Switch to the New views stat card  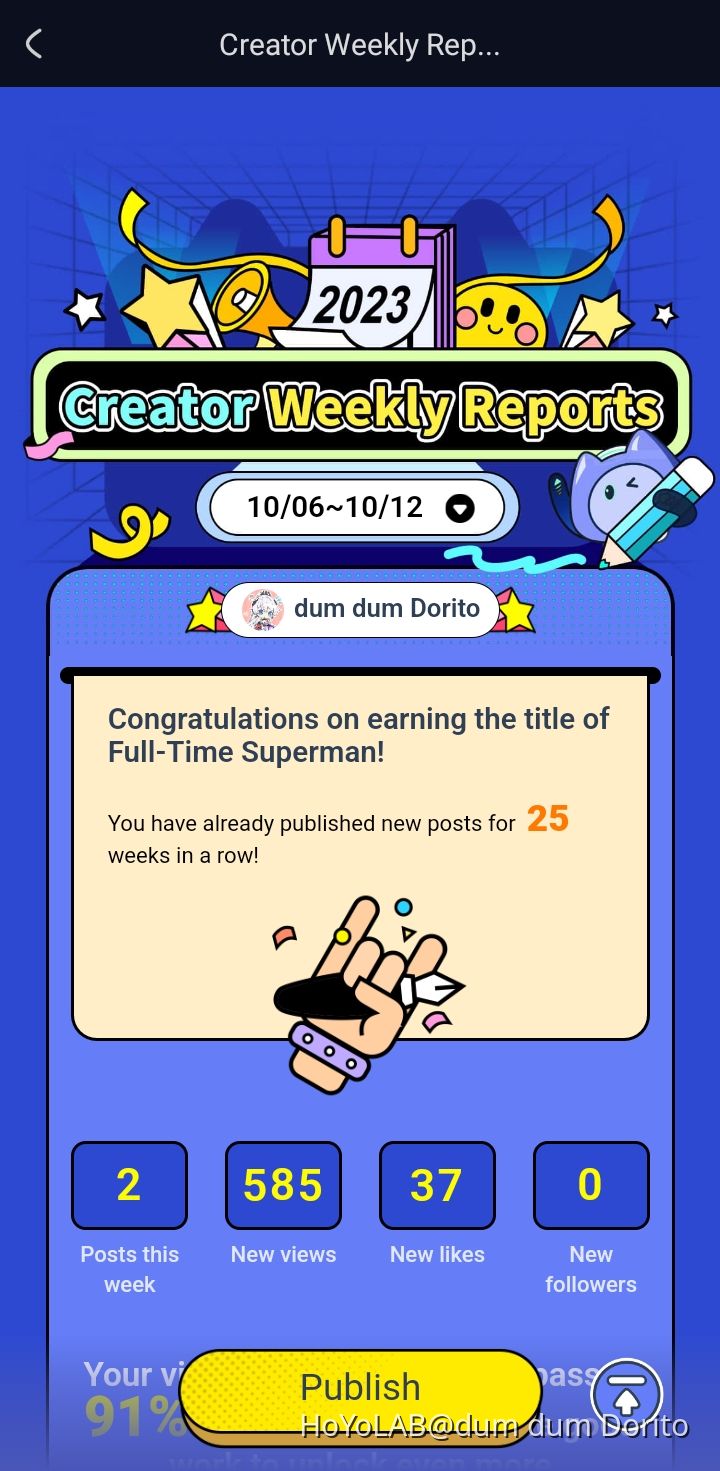283,1185
